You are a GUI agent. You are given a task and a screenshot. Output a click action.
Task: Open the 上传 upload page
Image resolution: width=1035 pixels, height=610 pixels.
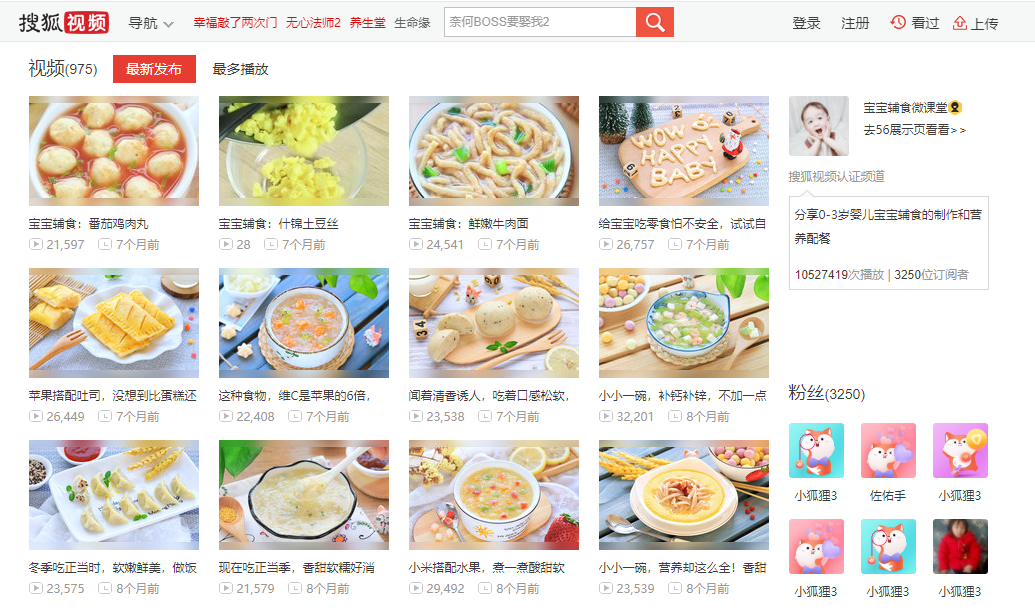975,23
